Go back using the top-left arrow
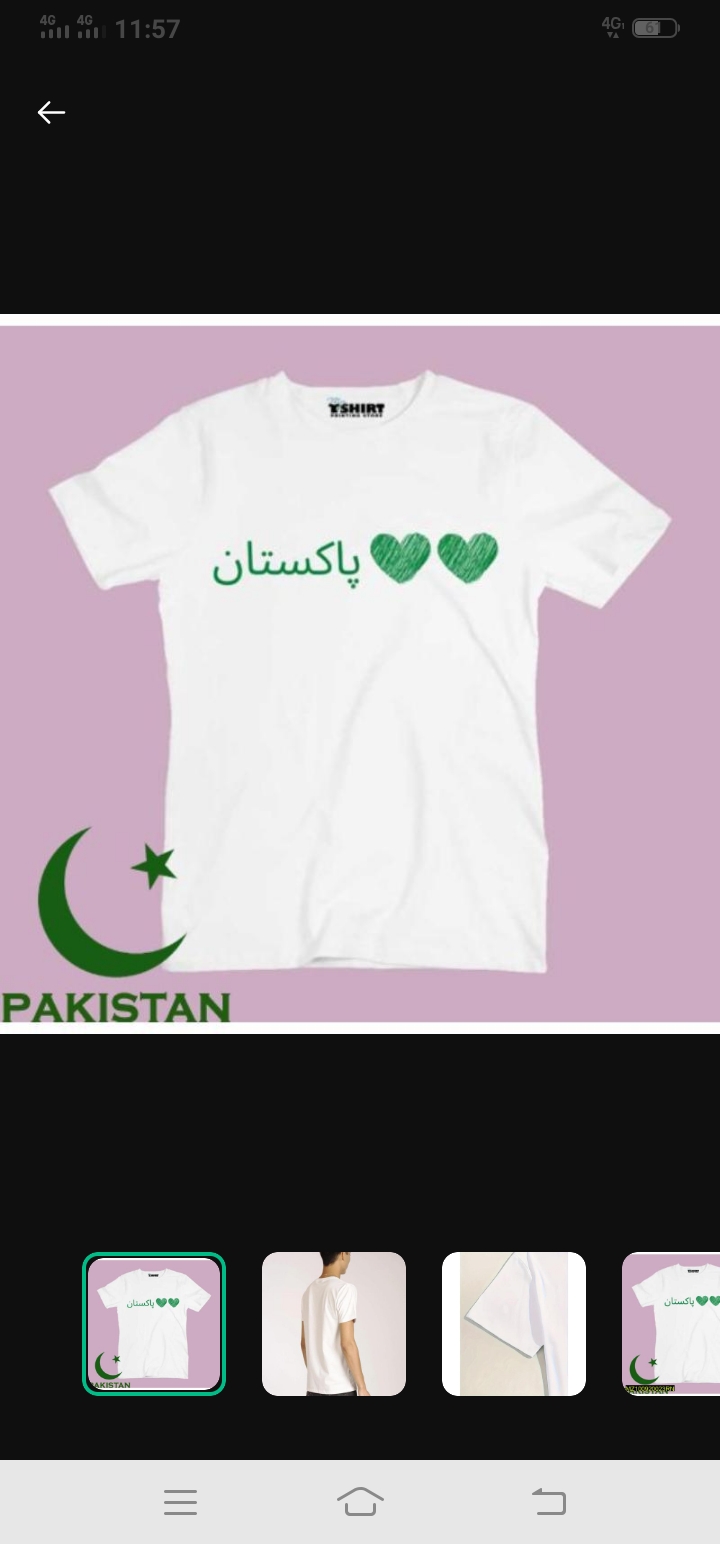720x1544 pixels. 51,113
